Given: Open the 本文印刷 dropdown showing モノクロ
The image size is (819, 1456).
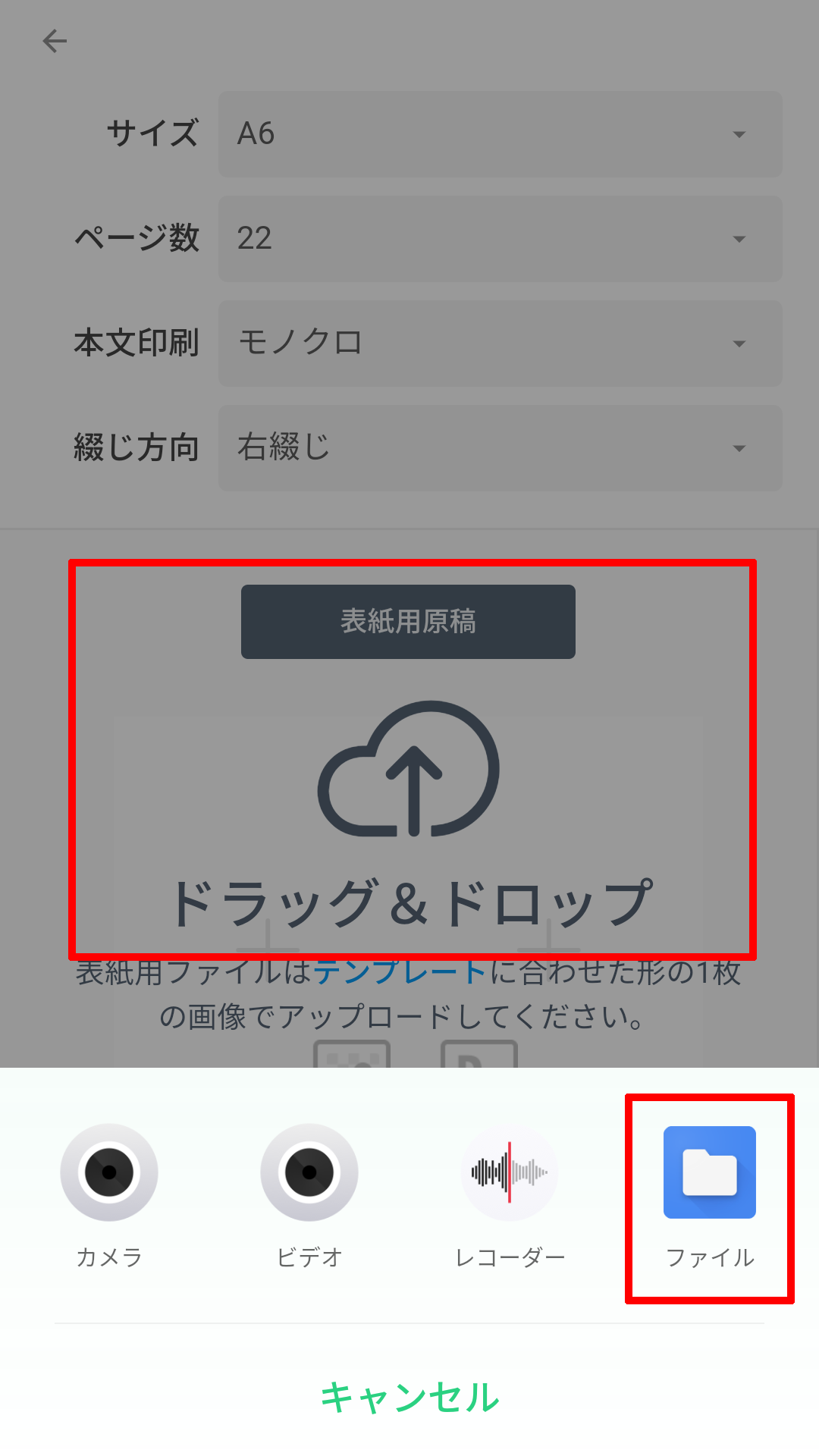Looking at the screenshot, I should [x=500, y=344].
